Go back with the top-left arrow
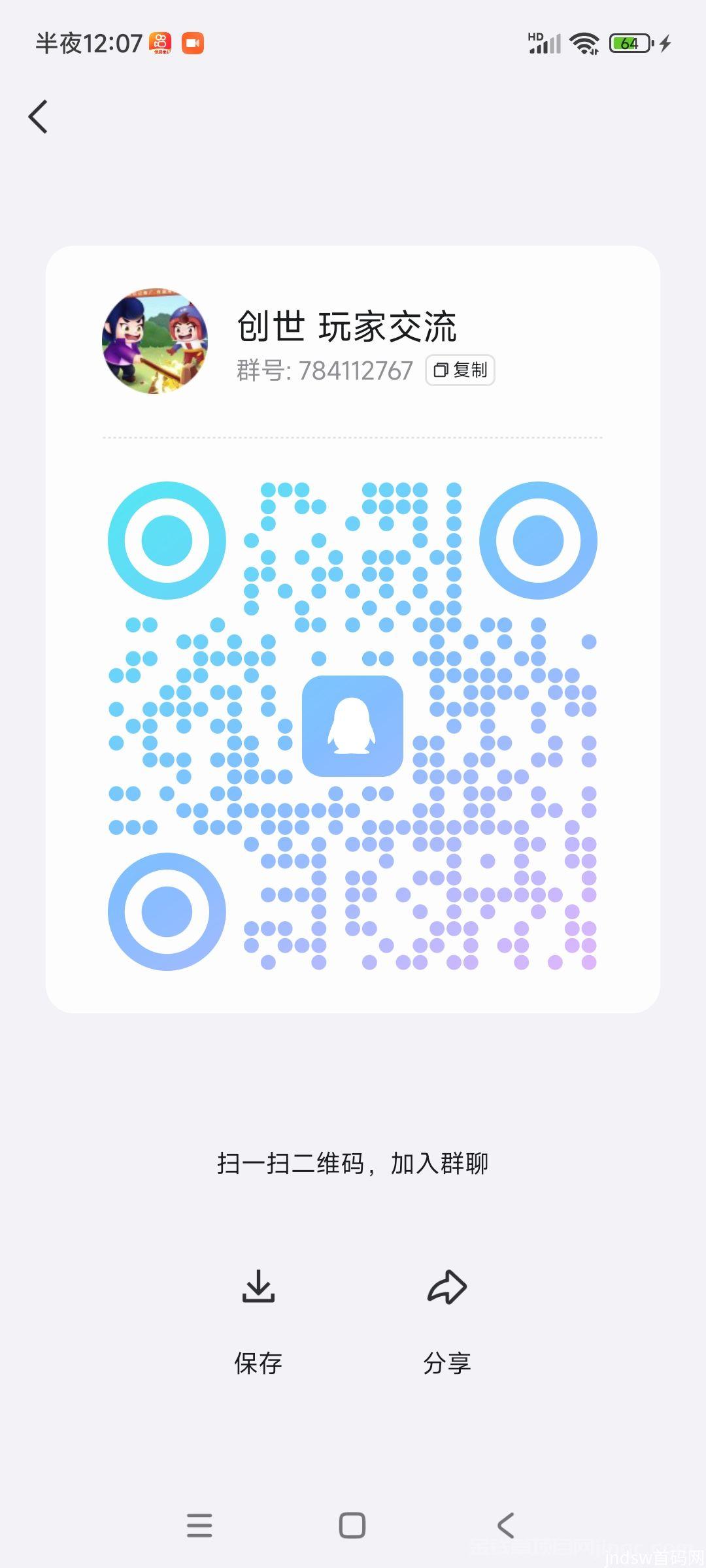 (x=38, y=117)
